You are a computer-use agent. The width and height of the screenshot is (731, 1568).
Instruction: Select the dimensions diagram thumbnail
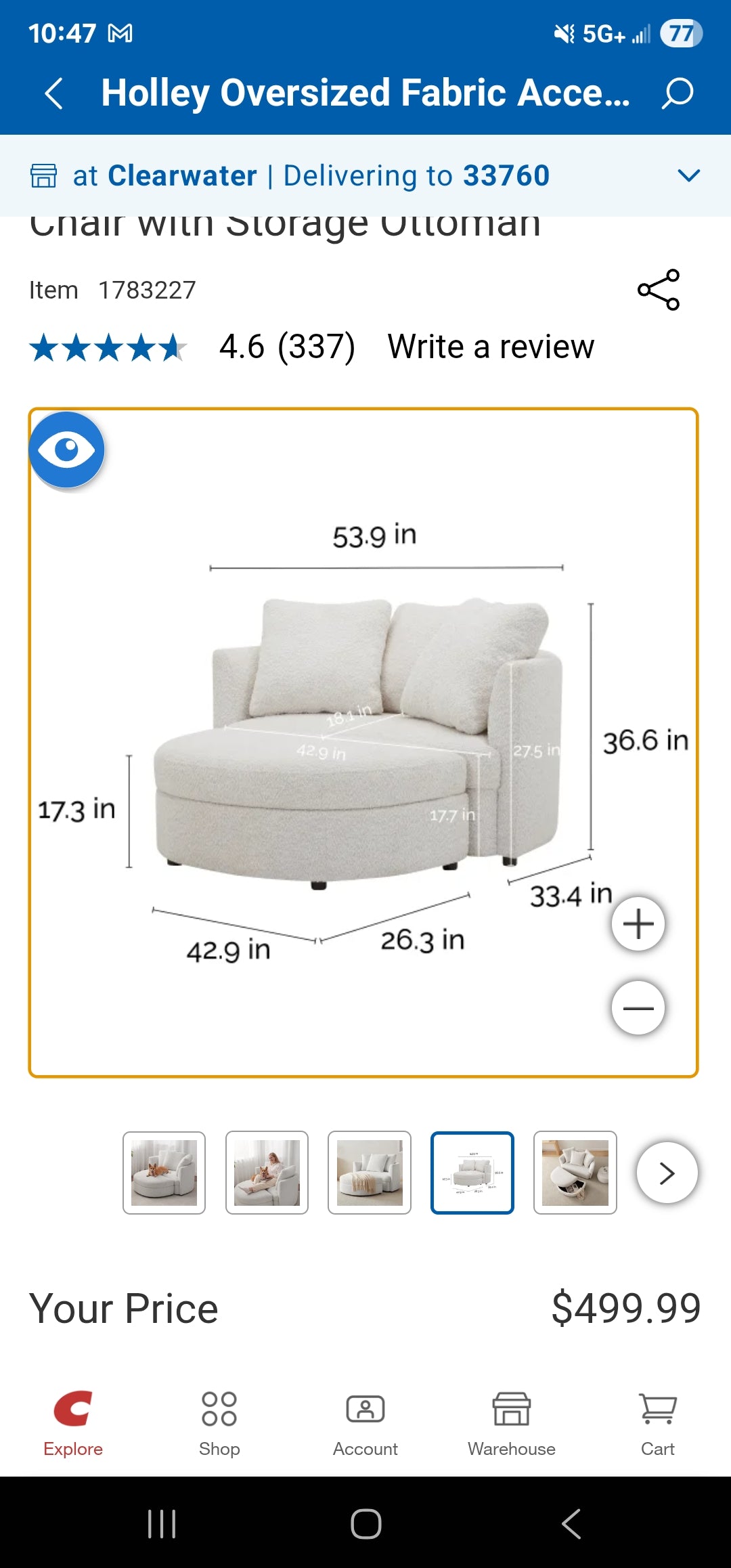coord(472,1173)
